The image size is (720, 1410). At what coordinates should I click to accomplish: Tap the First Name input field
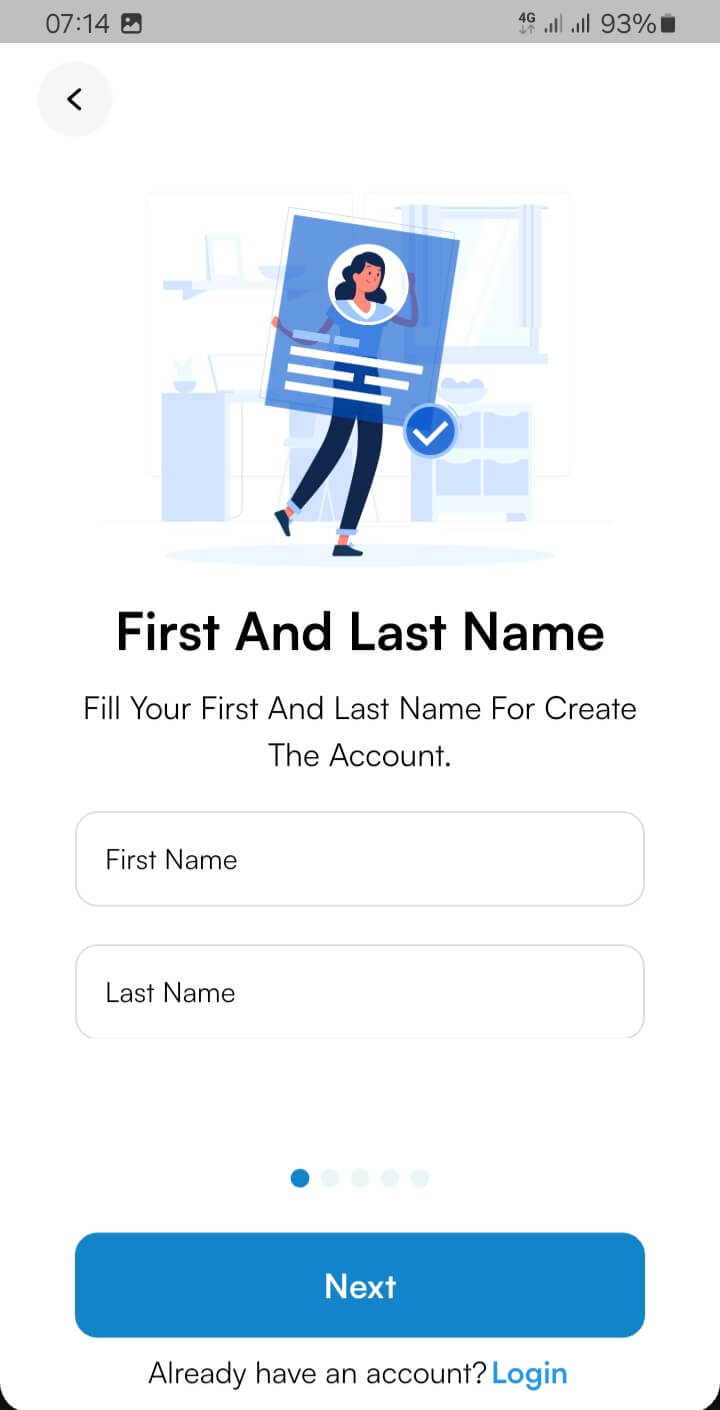360,859
